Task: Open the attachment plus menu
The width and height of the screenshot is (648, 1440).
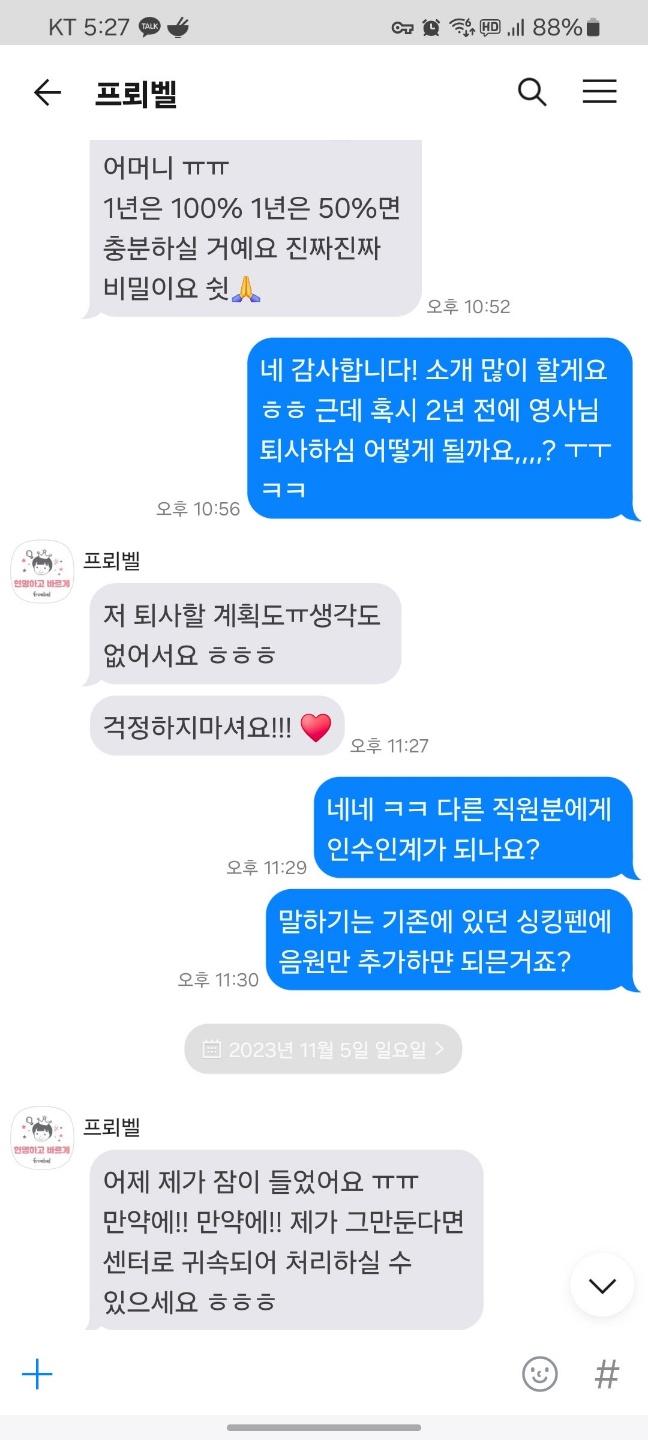Action: pos(37,1374)
